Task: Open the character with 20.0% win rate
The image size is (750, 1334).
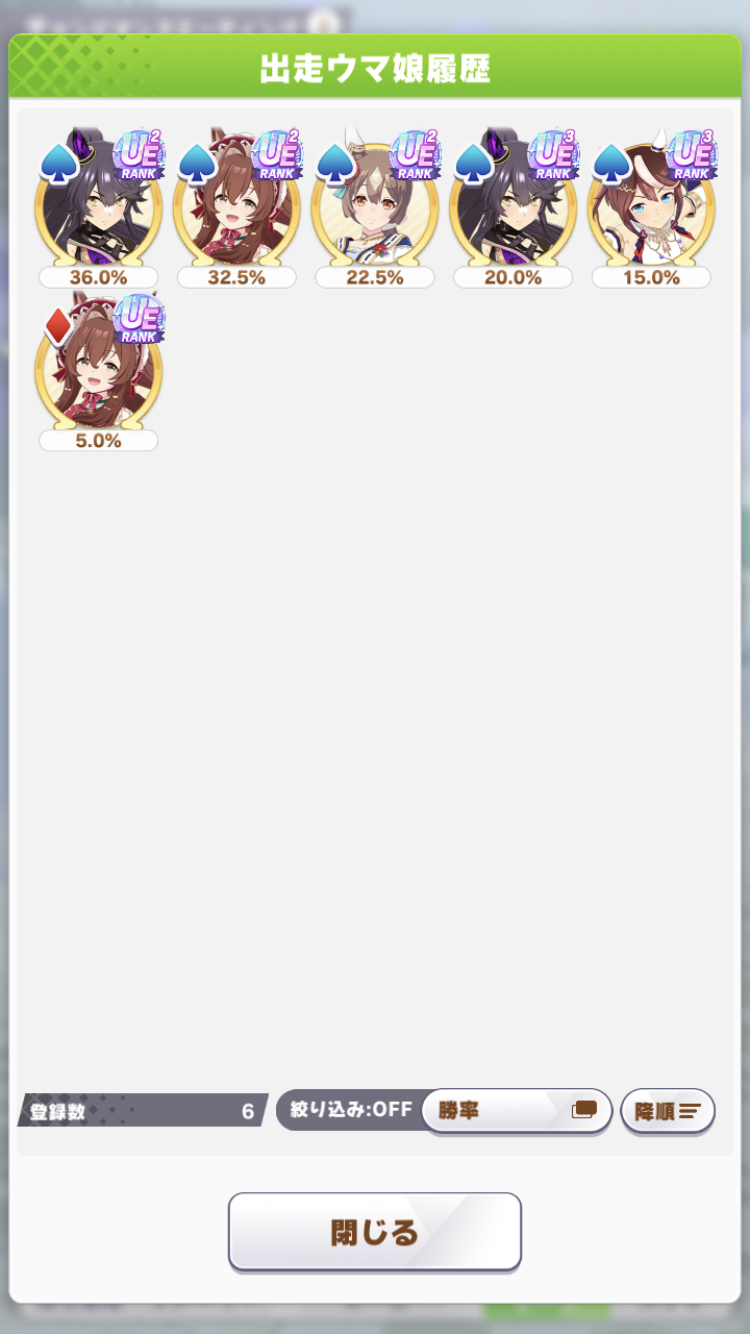Action: pyautogui.click(x=512, y=205)
